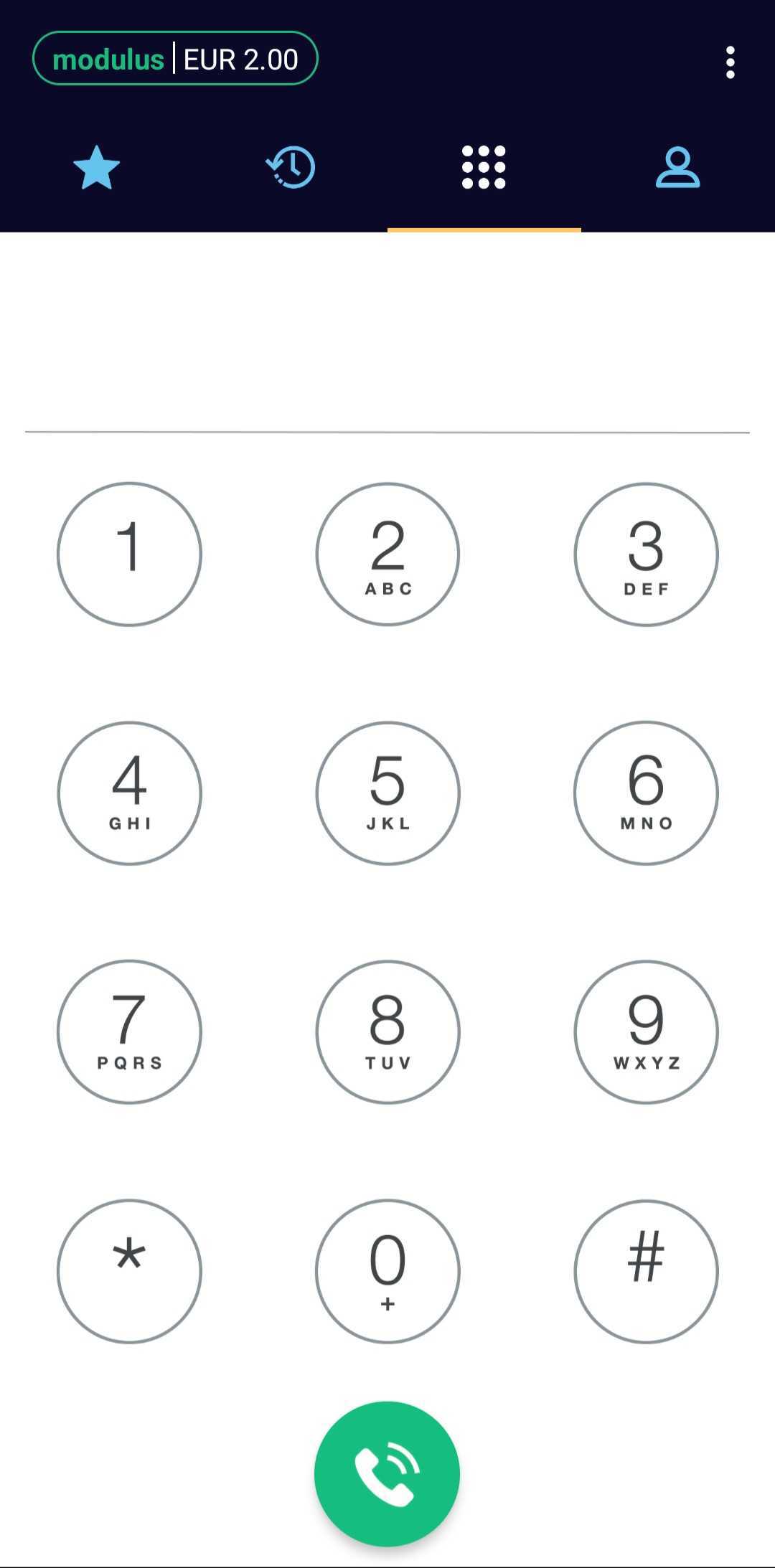This screenshot has height=1568, width=775.
Task: Enter digit 2 ABC
Action: click(387, 554)
